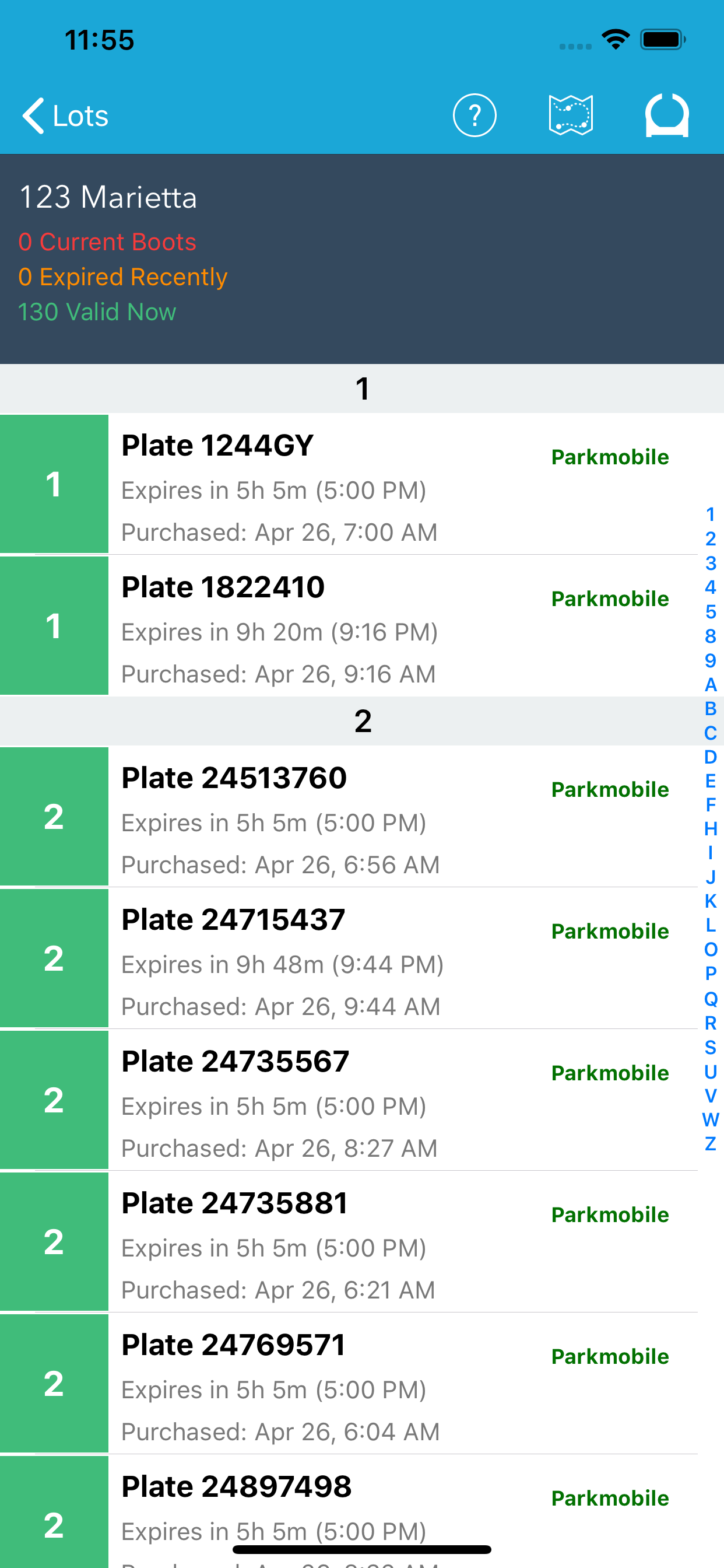Tap the Wi-Fi indicator in status bar
Viewport: 724px width, 1568px height.
pos(614,38)
